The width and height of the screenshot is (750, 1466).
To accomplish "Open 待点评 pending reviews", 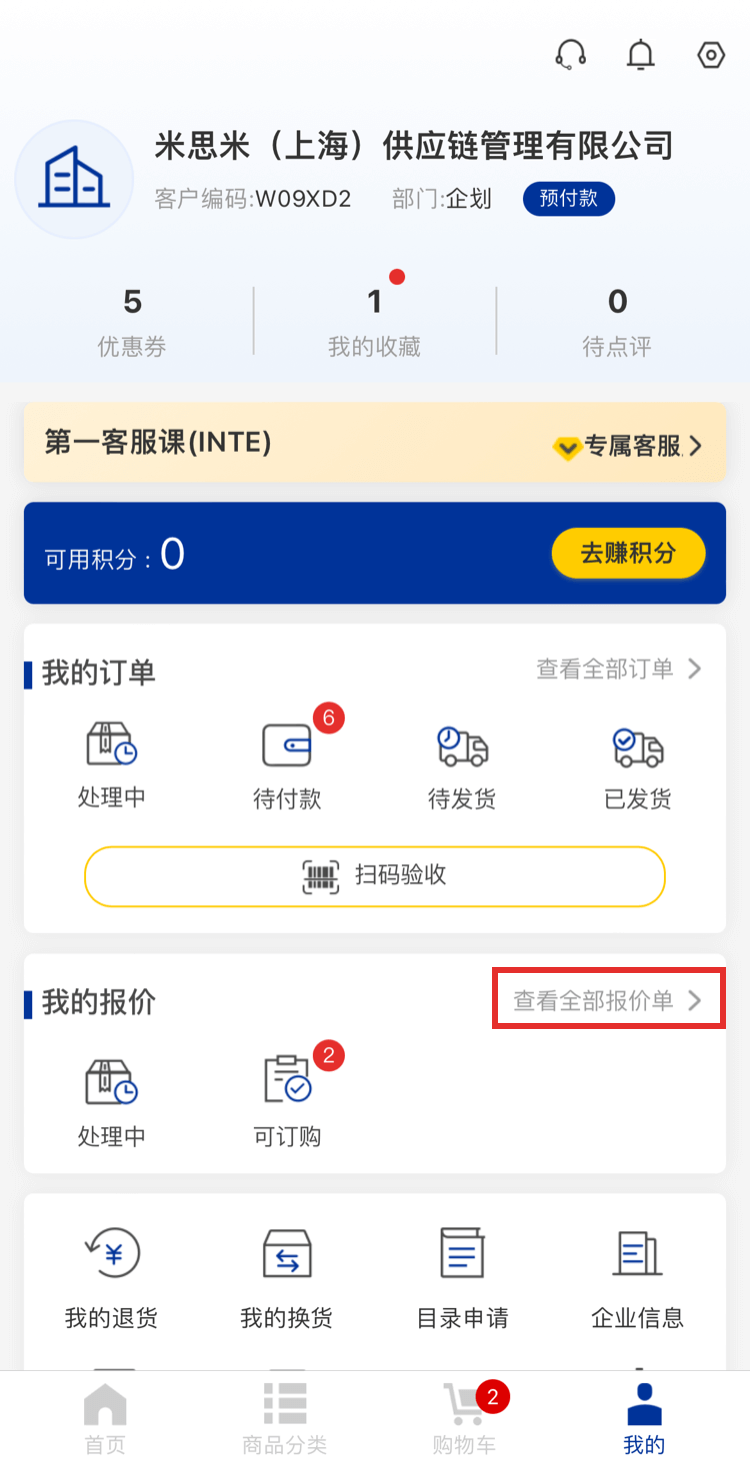I will [617, 322].
